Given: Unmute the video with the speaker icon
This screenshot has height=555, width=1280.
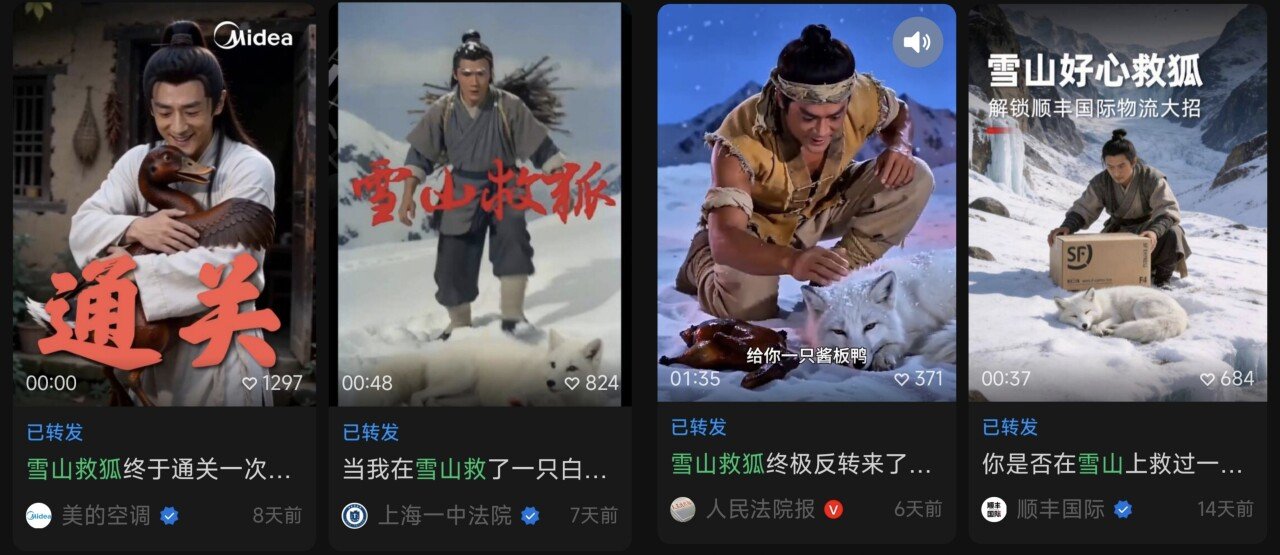Looking at the screenshot, I should (x=917, y=42).
